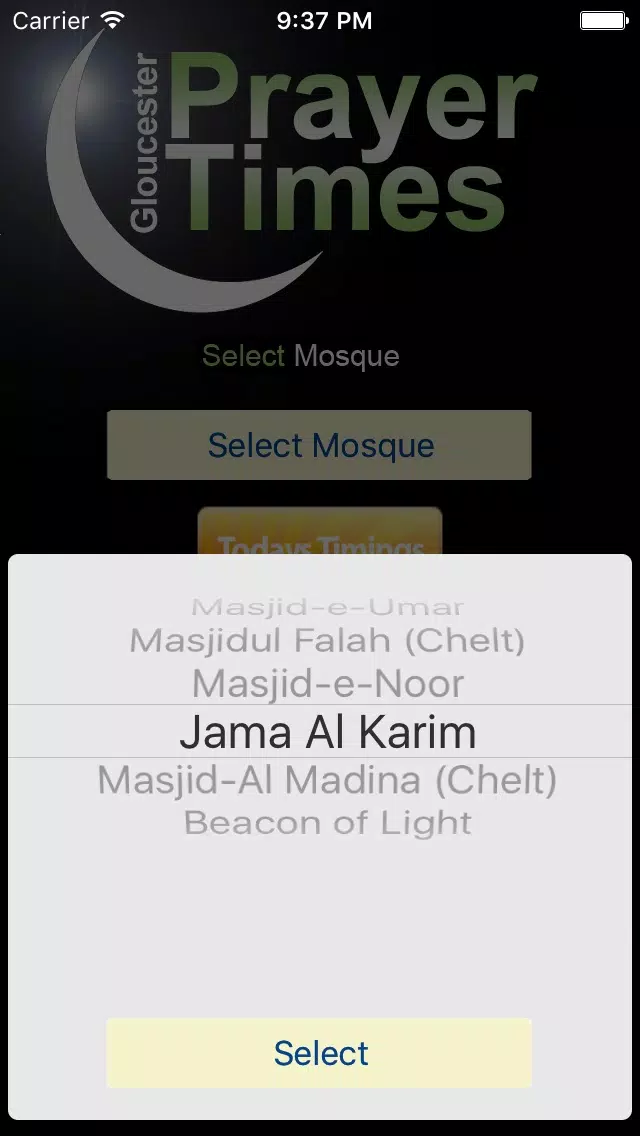640x1136 pixels.
Task: Pick Masjid-e-Umar from the list
Action: click(327, 607)
